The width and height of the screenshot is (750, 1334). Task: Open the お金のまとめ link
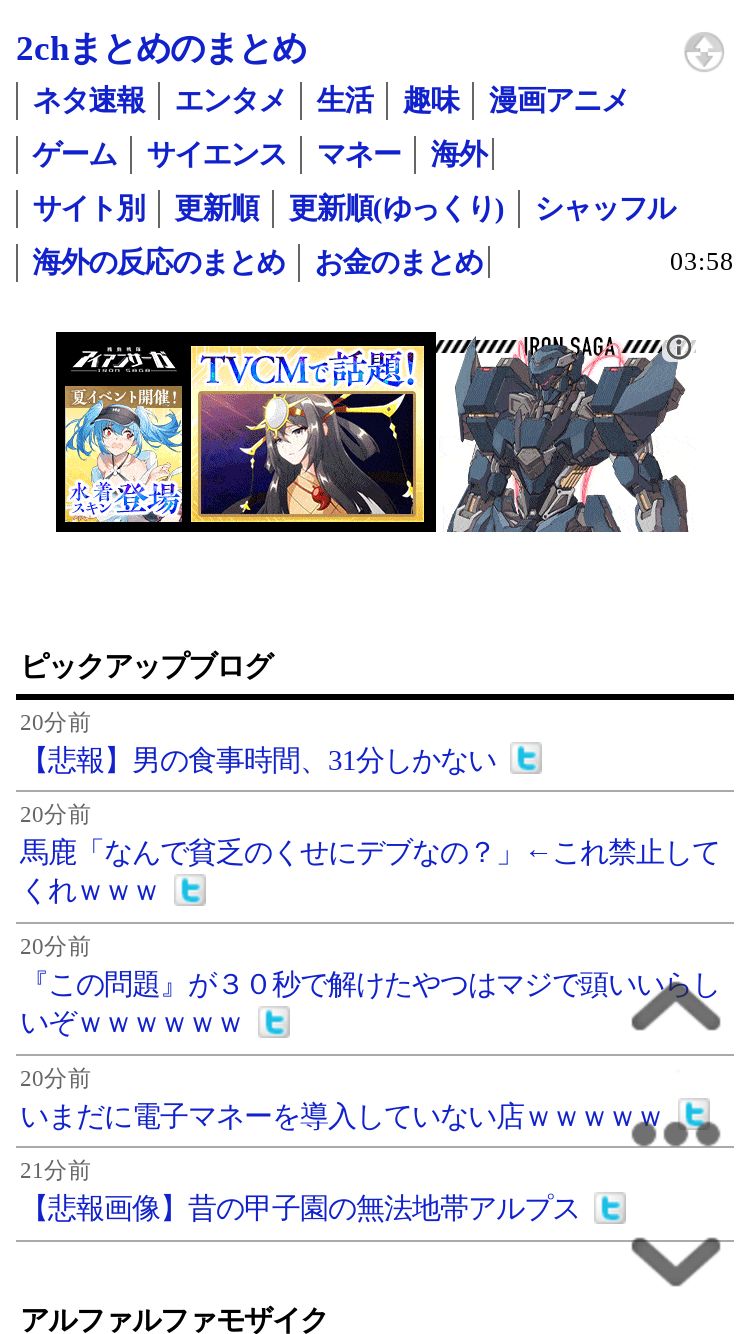400,262
